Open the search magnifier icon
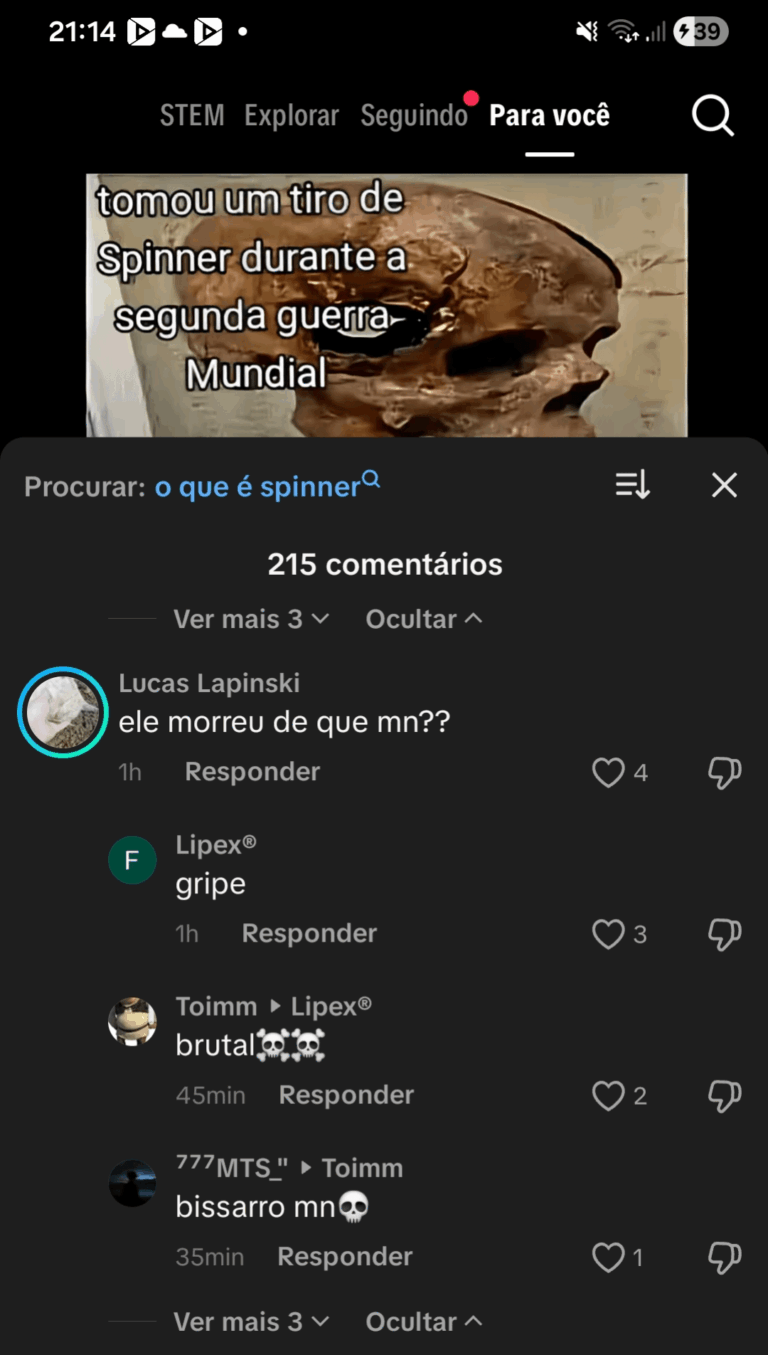Screen dimensions: 768x1355 coord(712,116)
